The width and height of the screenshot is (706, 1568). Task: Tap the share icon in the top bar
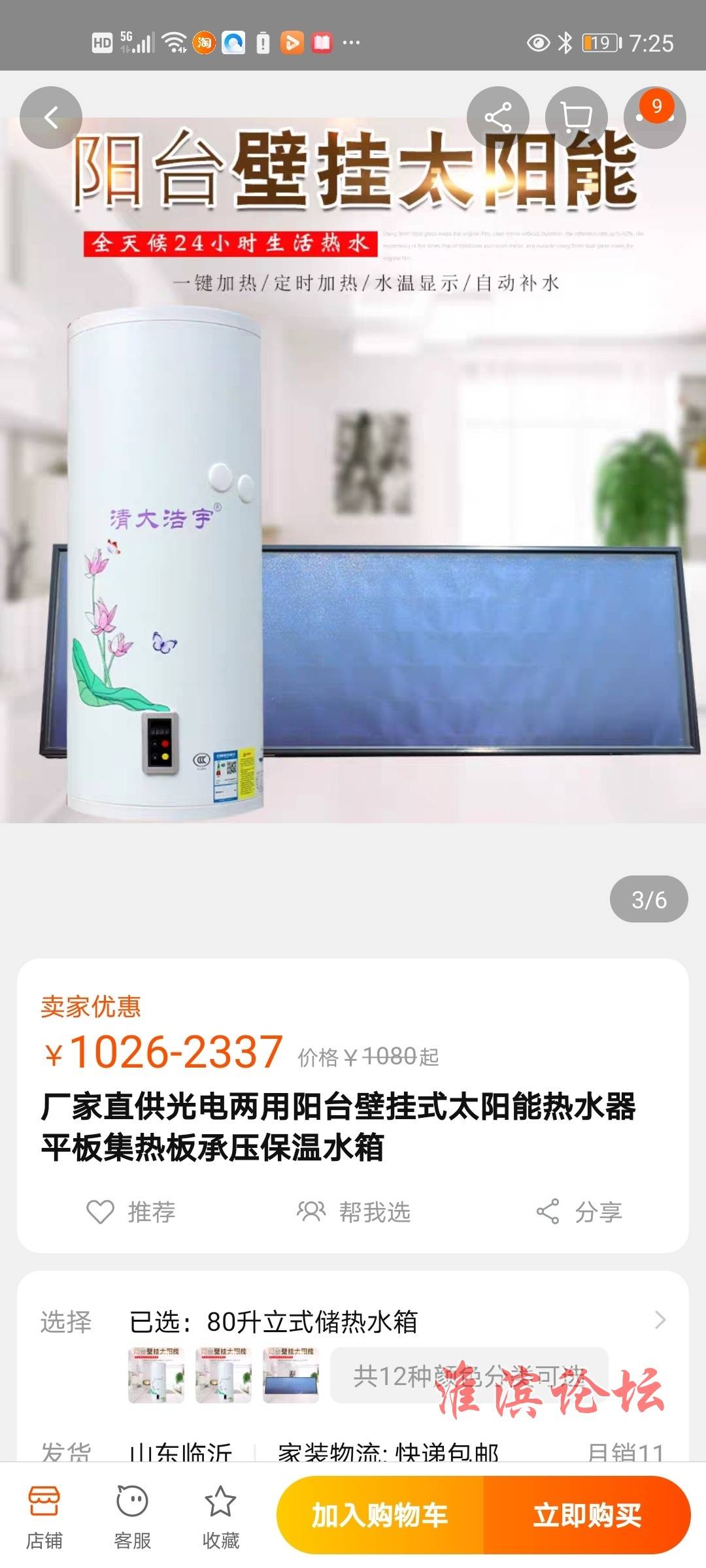[x=498, y=118]
